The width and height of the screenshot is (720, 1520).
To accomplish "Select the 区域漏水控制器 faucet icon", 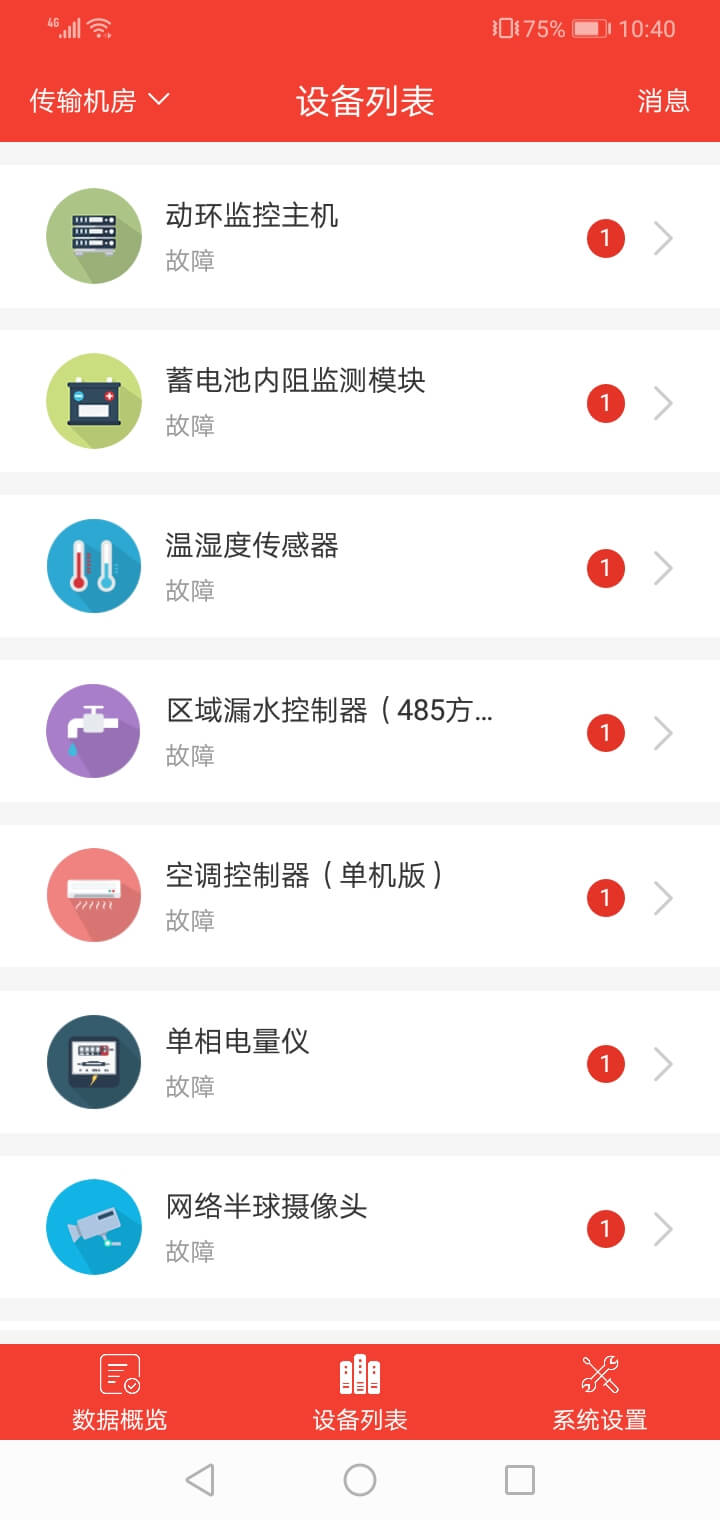I will (94, 731).
